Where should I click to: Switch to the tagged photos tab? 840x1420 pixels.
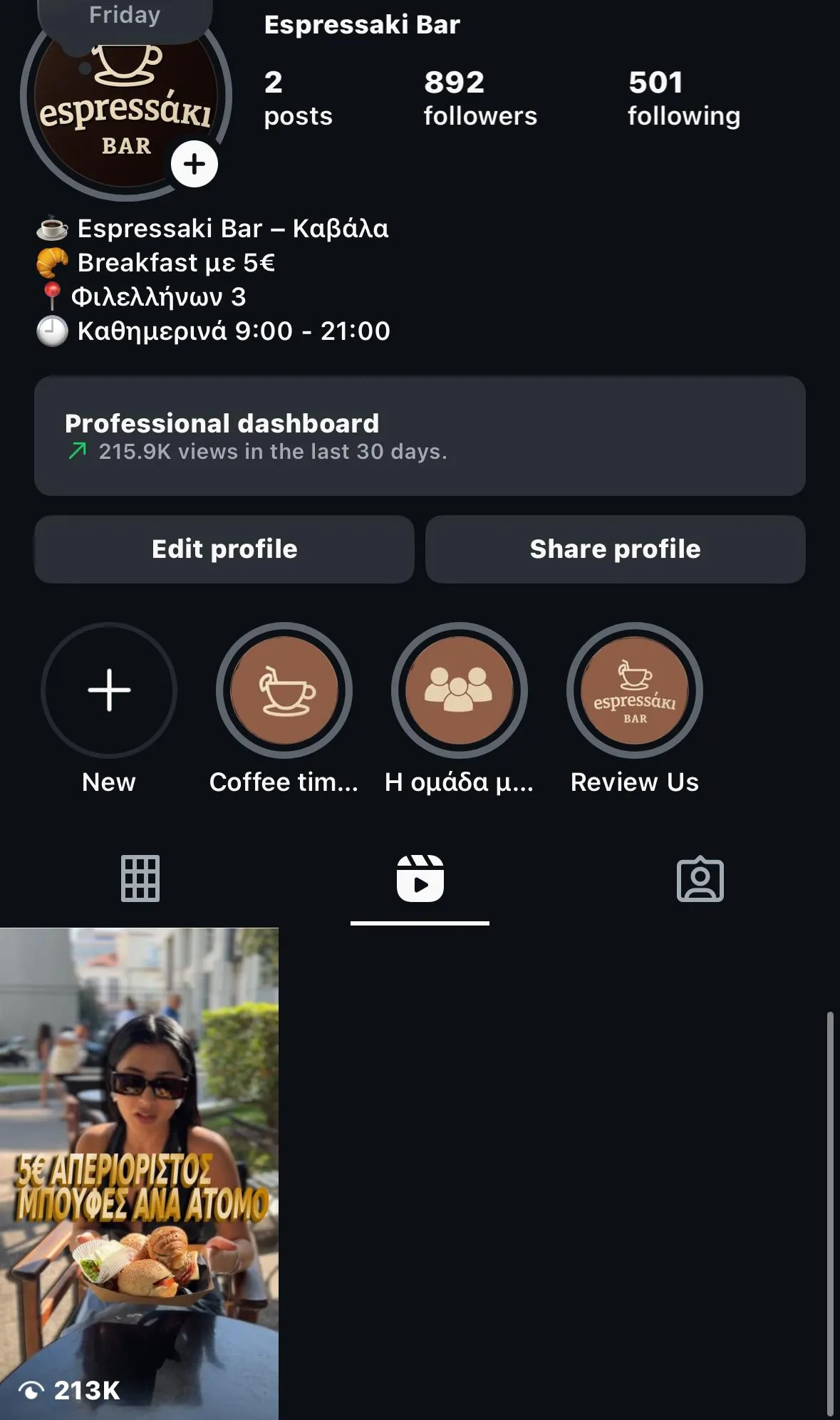pos(700,879)
